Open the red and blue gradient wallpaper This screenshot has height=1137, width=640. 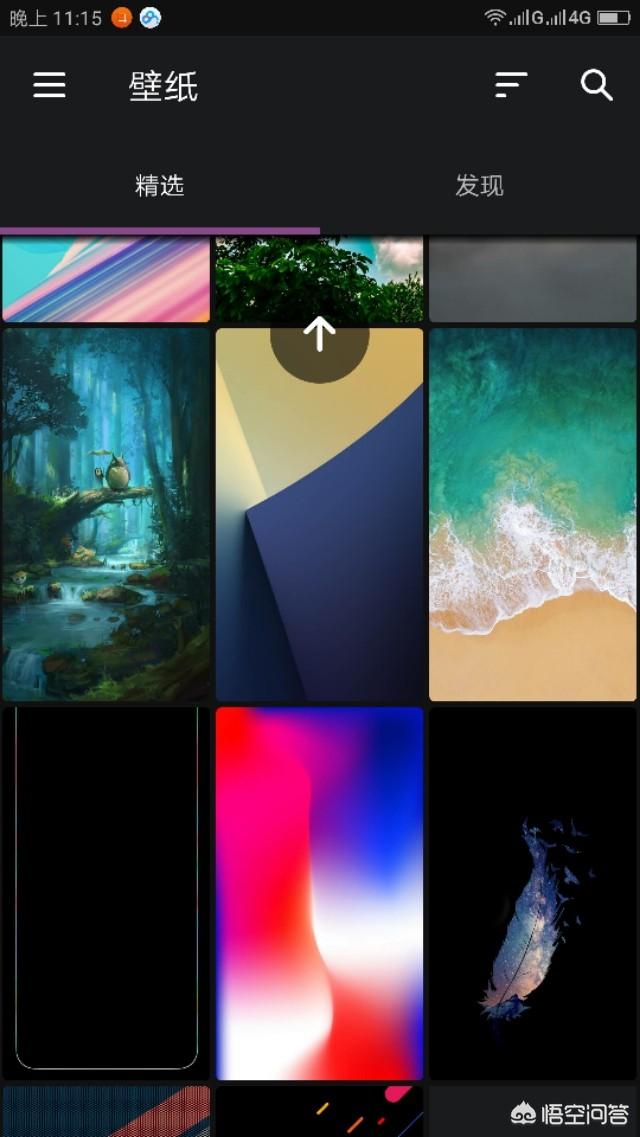tap(319, 892)
